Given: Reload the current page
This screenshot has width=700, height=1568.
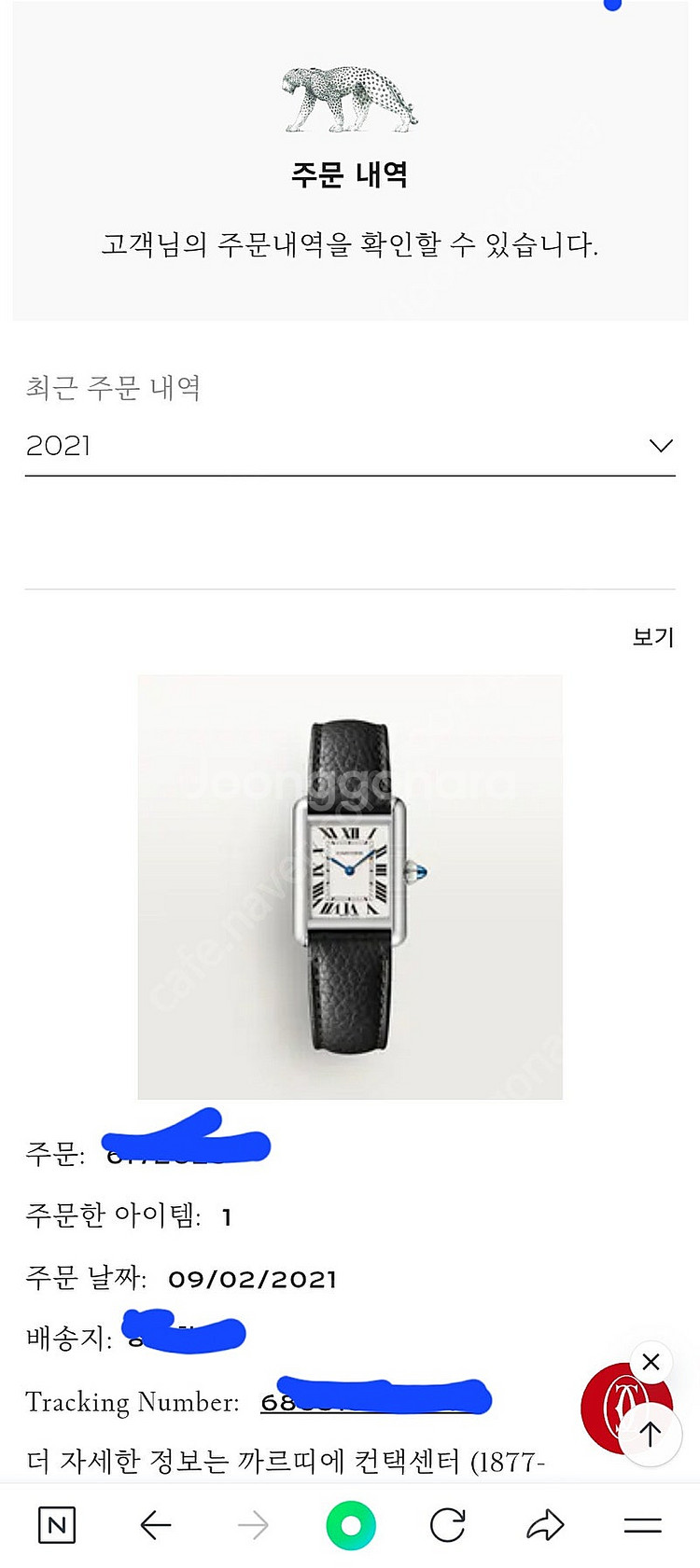Looking at the screenshot, I should click(x=448, y=1526).
